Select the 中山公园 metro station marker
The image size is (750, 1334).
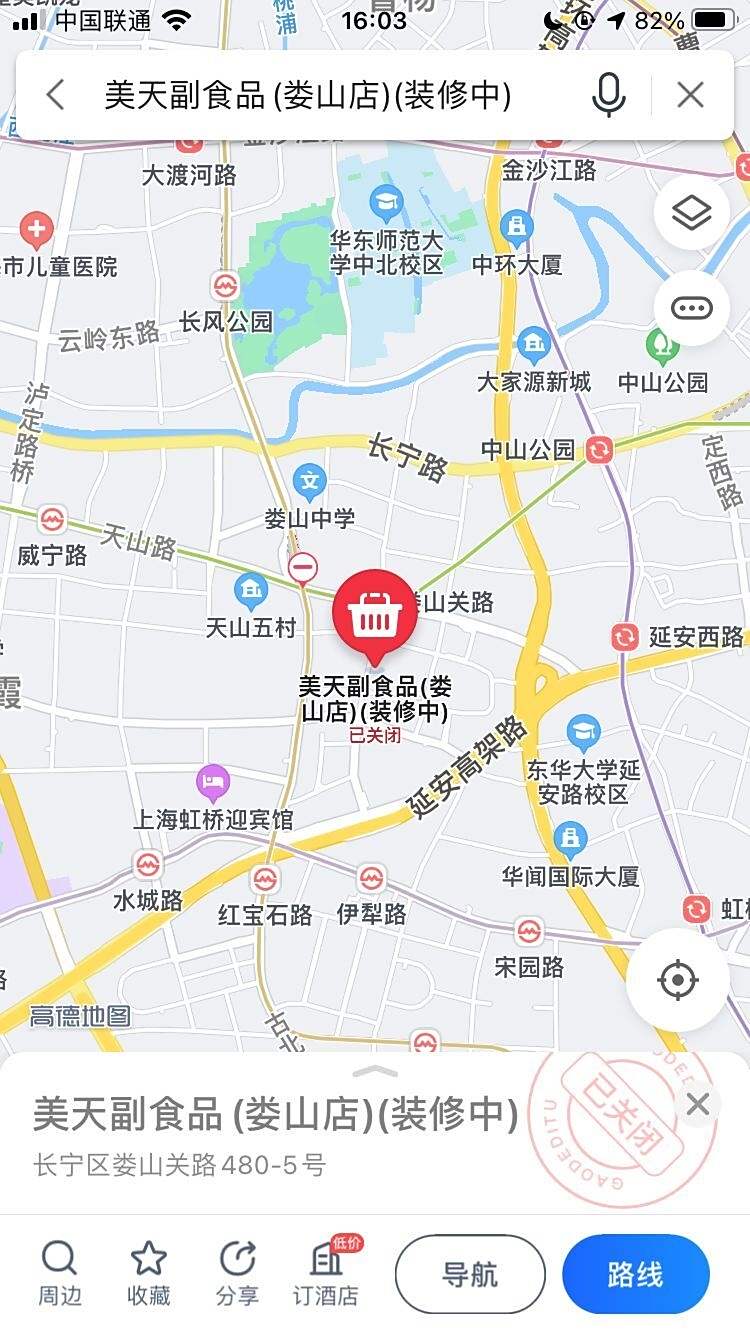600,450
